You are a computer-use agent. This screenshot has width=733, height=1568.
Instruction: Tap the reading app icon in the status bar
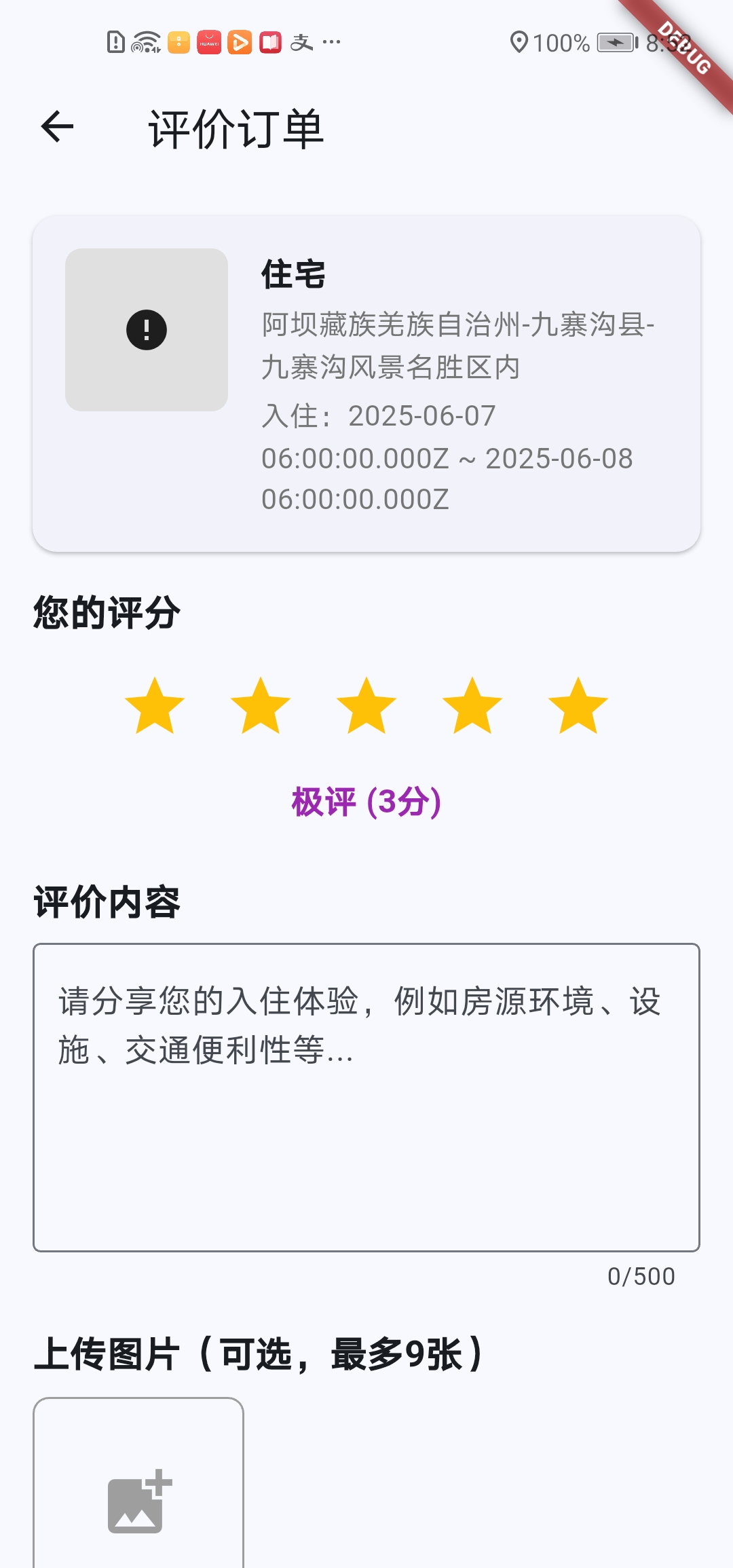(x=270, y=42)
